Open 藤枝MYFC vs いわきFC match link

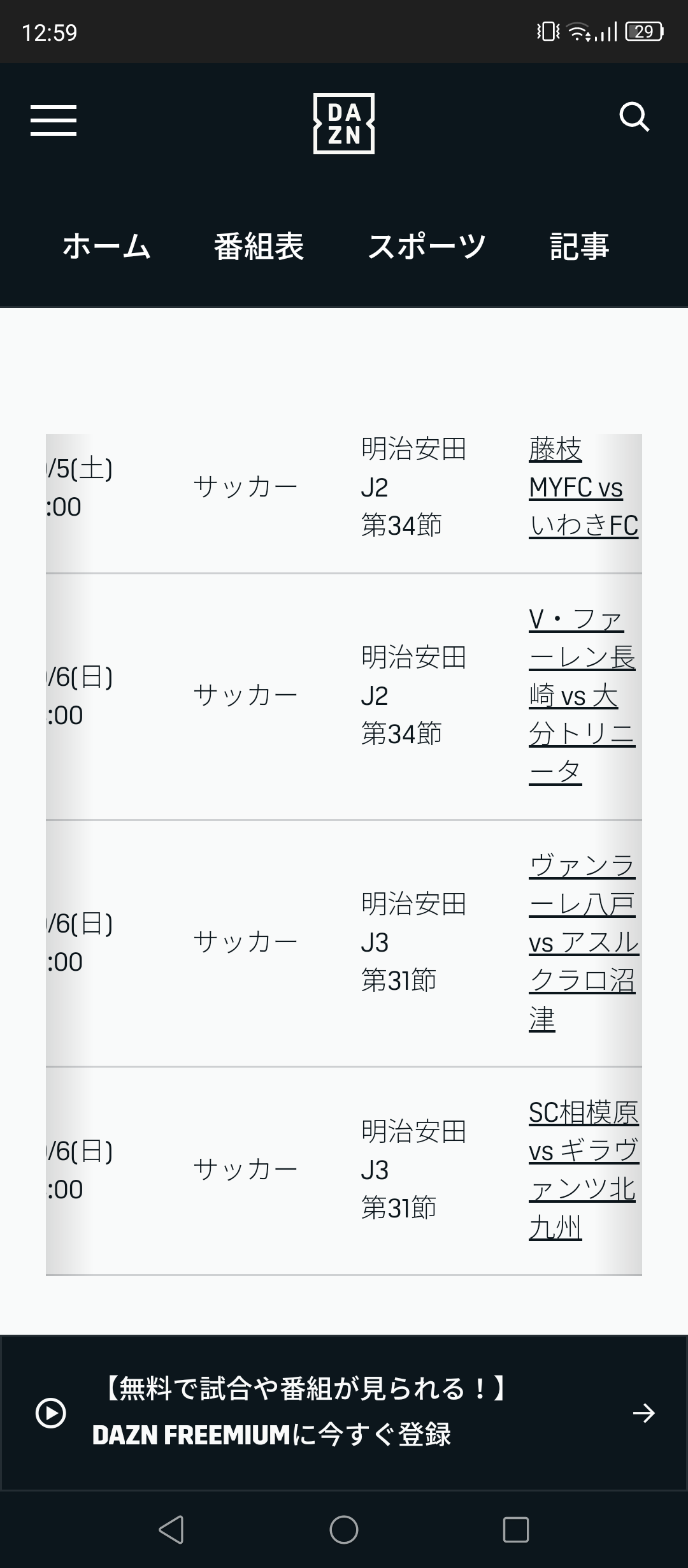[x=582, y=488]
